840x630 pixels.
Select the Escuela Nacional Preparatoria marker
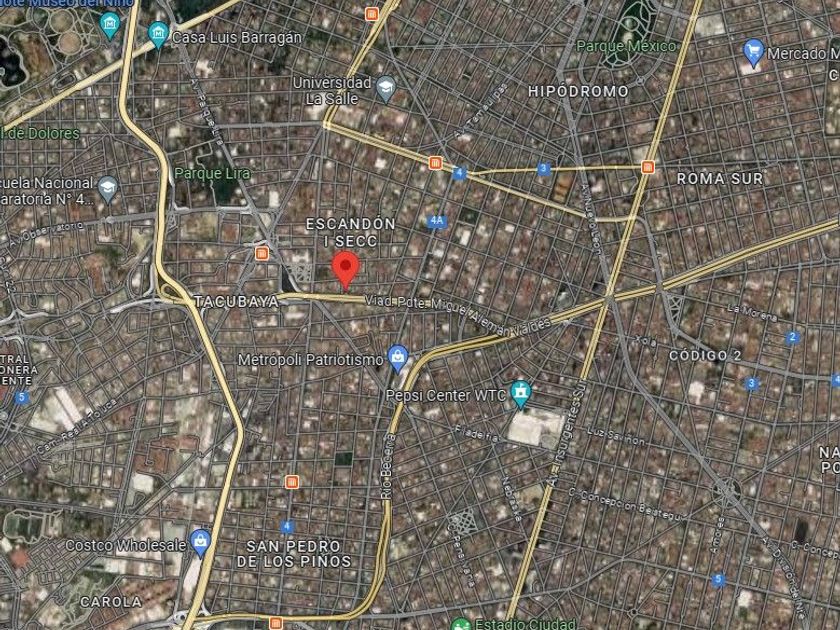click(x=108, y=189)
